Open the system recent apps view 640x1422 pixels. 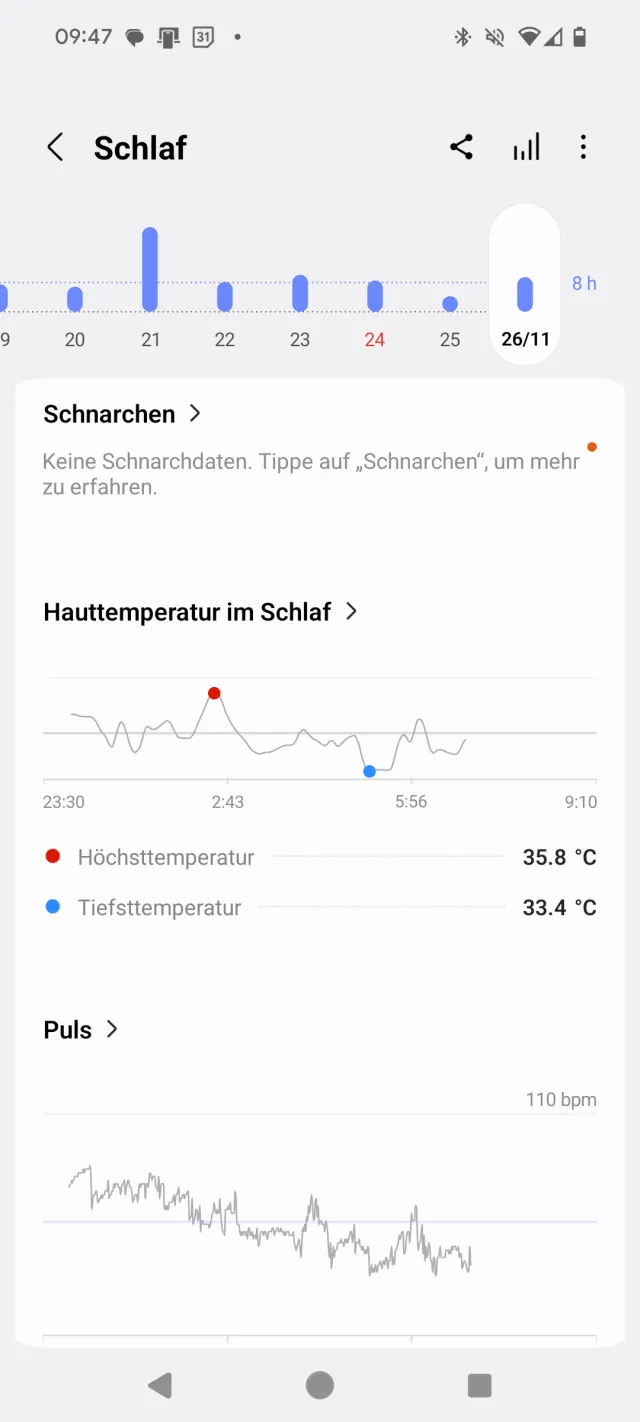(479, 1385)
